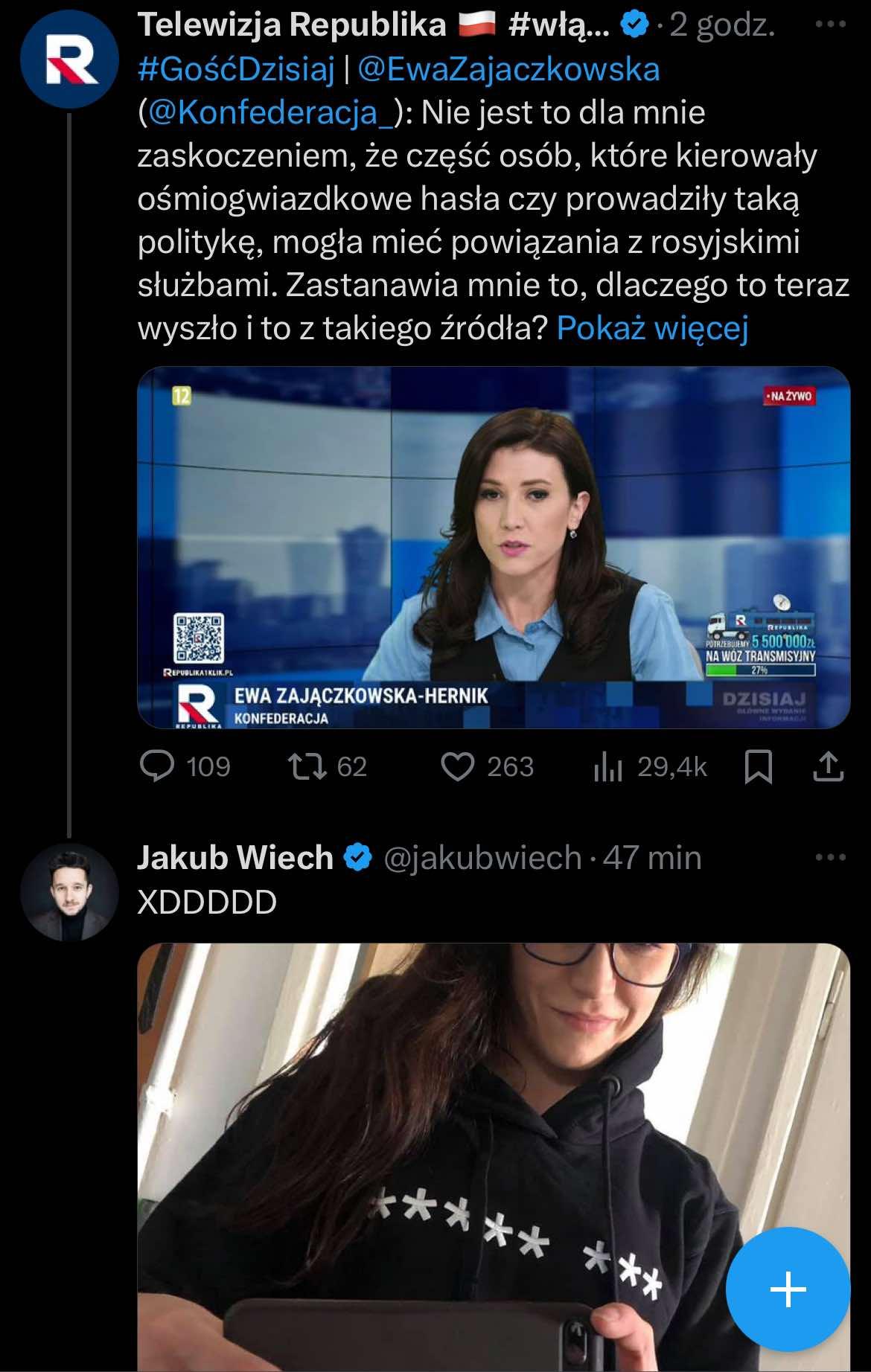This screenshot has height=1372, width=871.
Task: Open the #GośćDzisiaj hashtag
Action: (x=236, y=70)
